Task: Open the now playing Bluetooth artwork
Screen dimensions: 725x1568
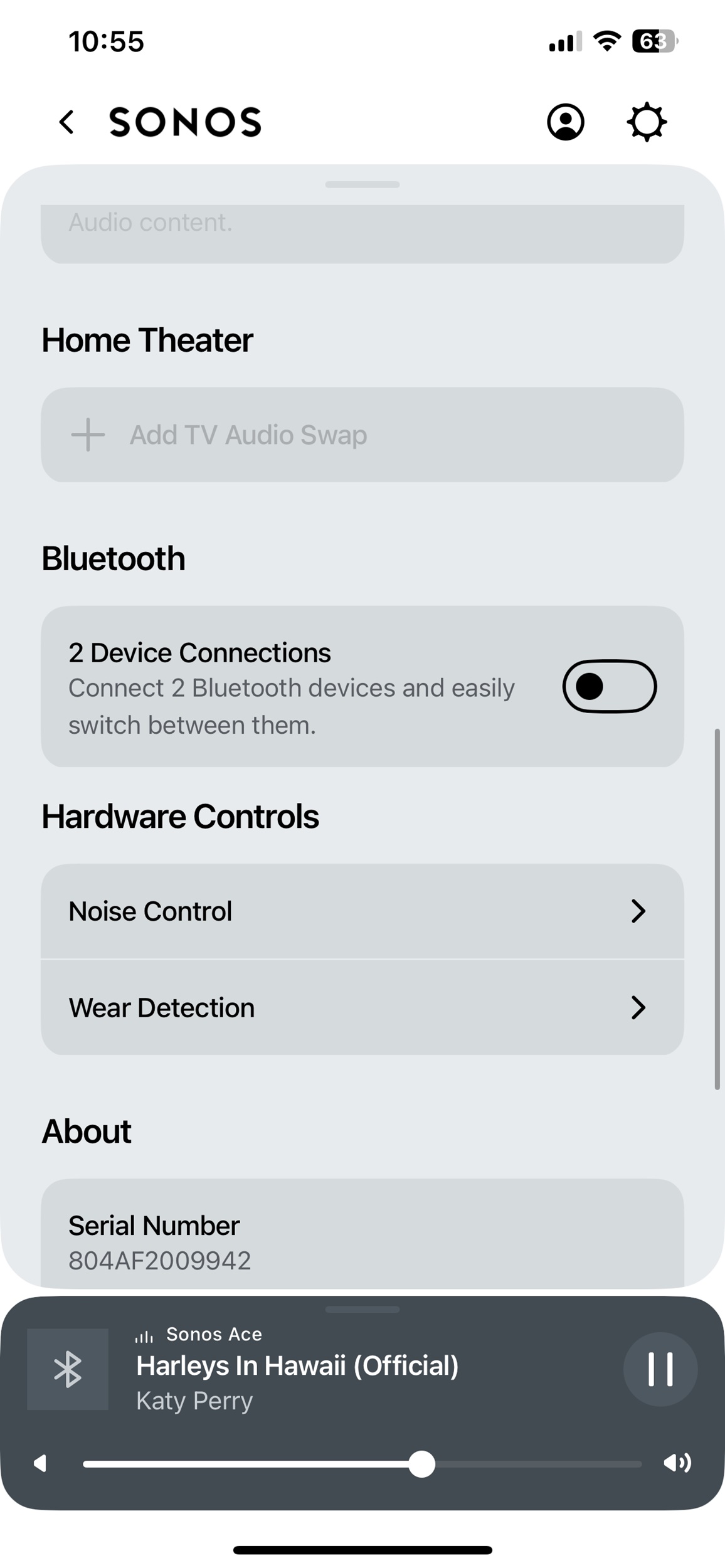Action: pos(68,1369)
